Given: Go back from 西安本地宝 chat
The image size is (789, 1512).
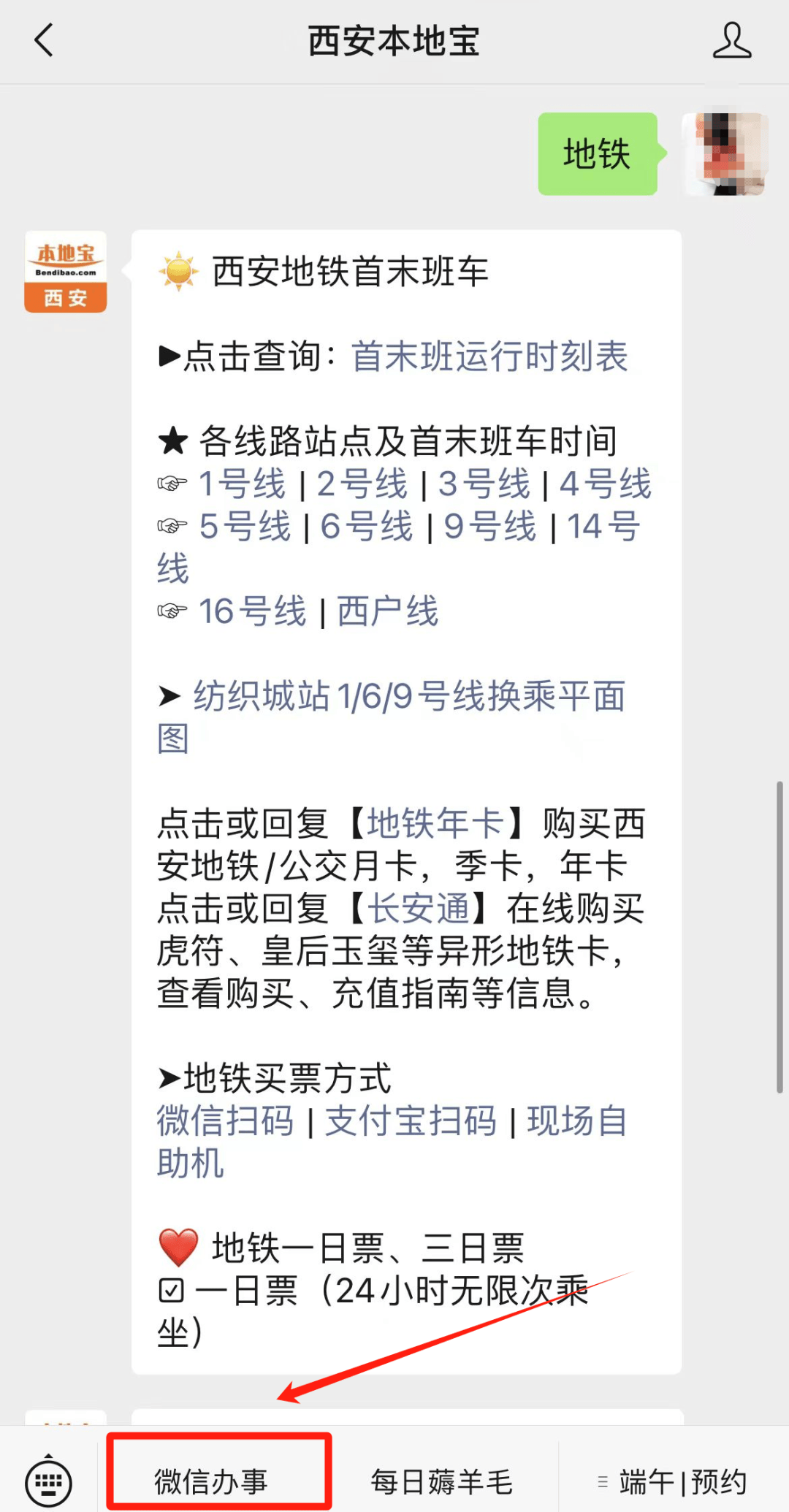Looking at the screenshot, I should 44,40.
